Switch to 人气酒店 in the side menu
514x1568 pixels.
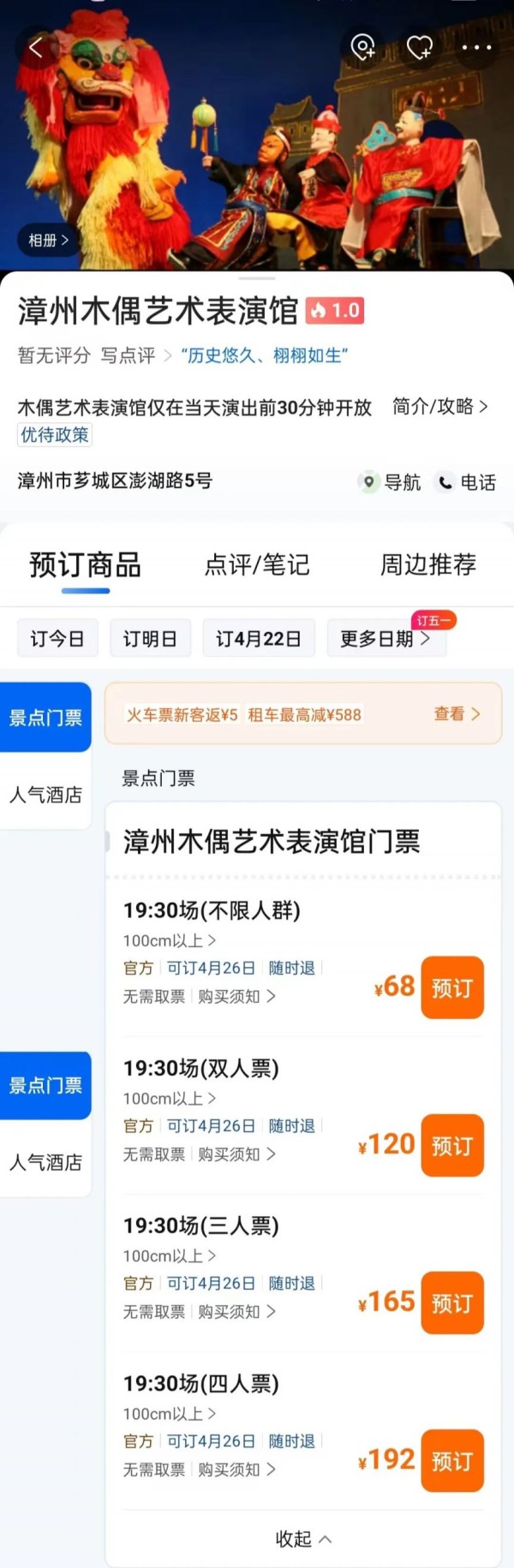[x=45, y=795]
